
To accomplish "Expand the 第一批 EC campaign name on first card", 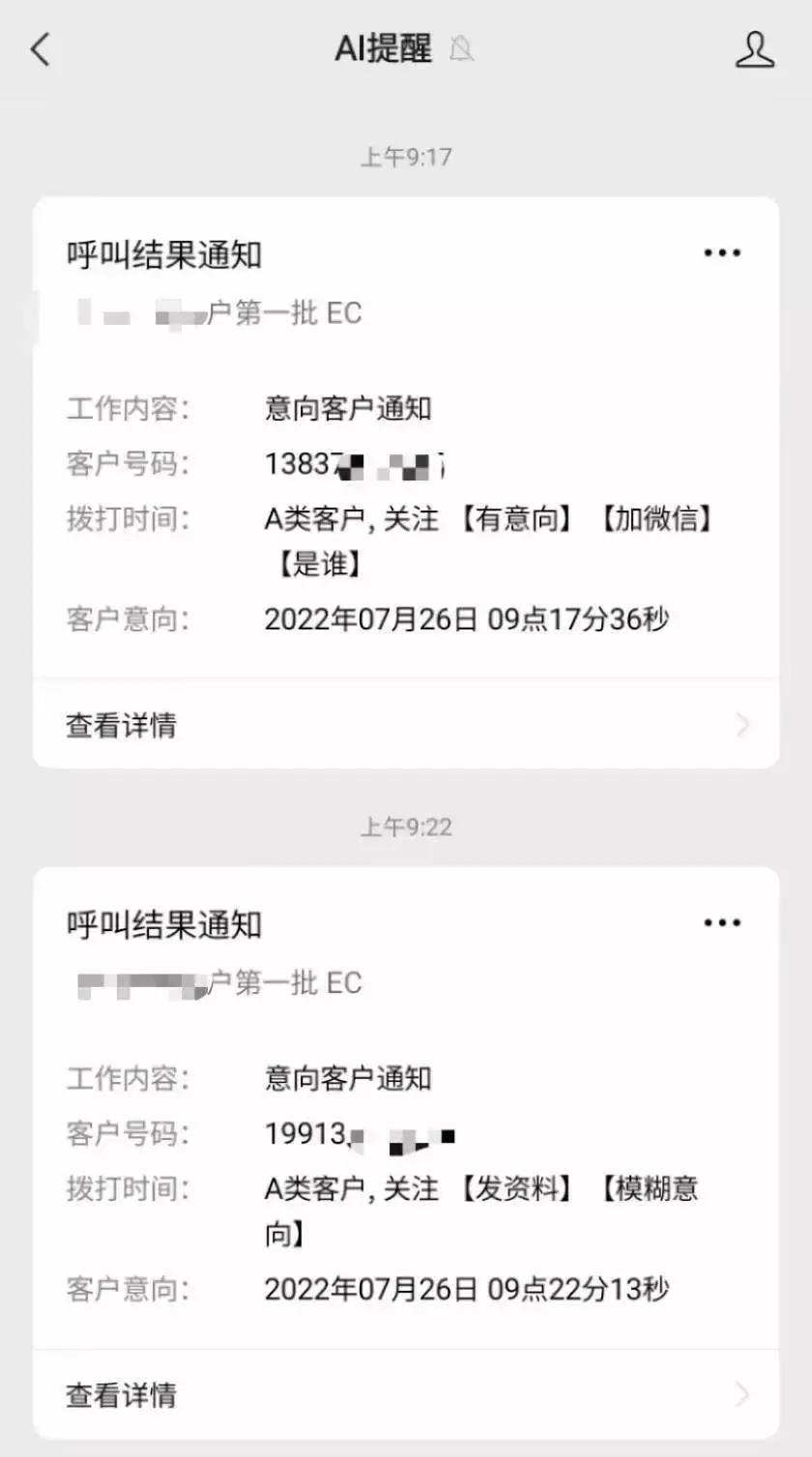I will tap(213, 312).
